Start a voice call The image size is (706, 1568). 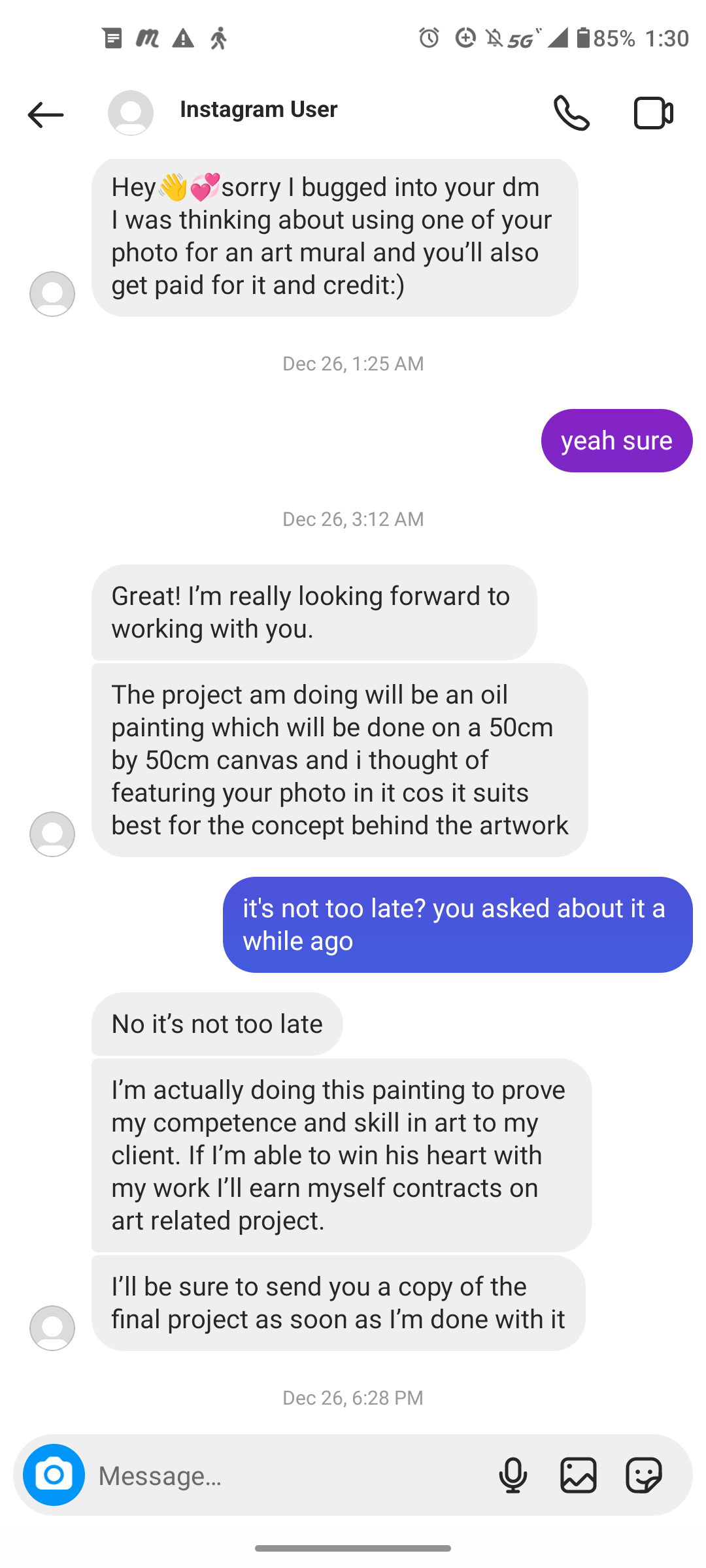pos(572,112)
